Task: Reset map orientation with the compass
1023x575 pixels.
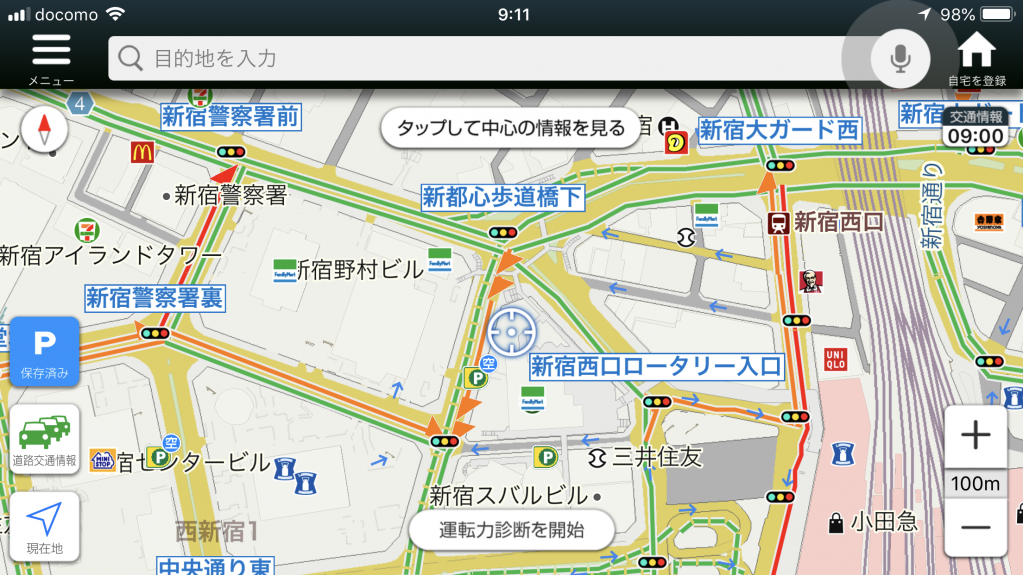Action: [43, 130]
